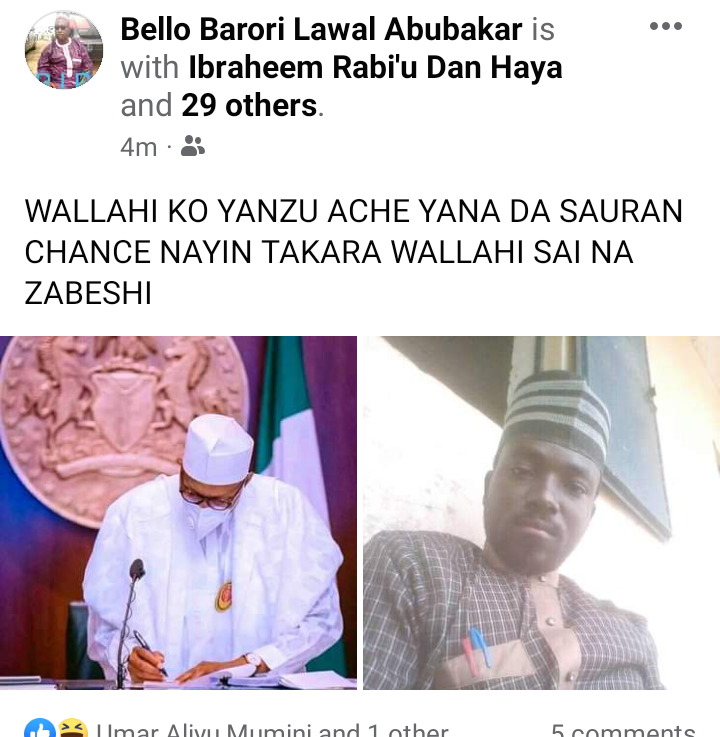The image size is (720, 737).
Task: Open Bello Barori Lawal Abubakar's profile picture
Action: coord(64,49)
